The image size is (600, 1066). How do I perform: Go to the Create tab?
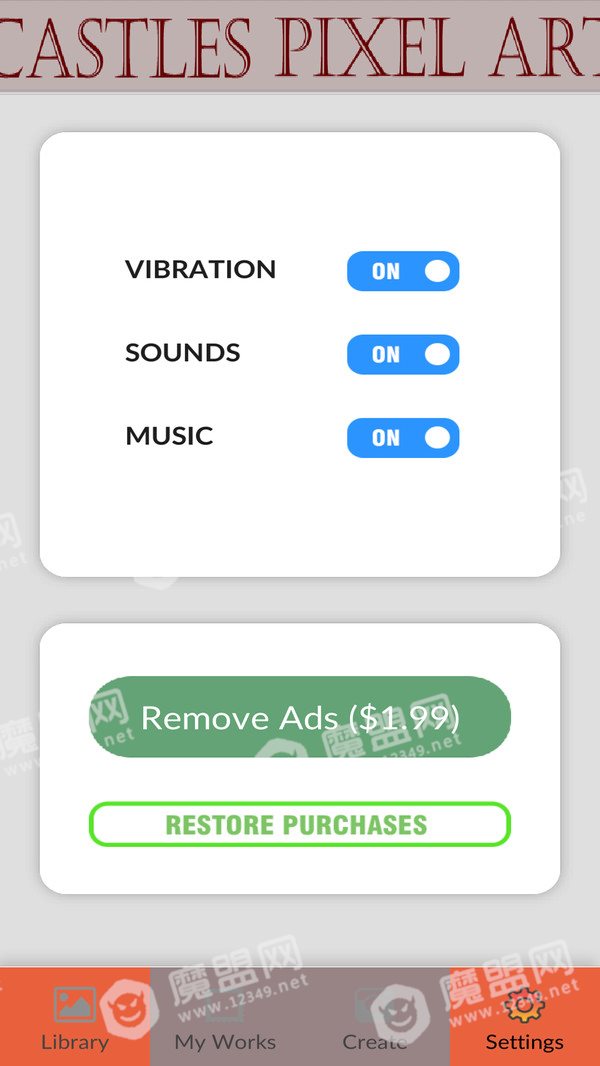tap(374, 1017)
